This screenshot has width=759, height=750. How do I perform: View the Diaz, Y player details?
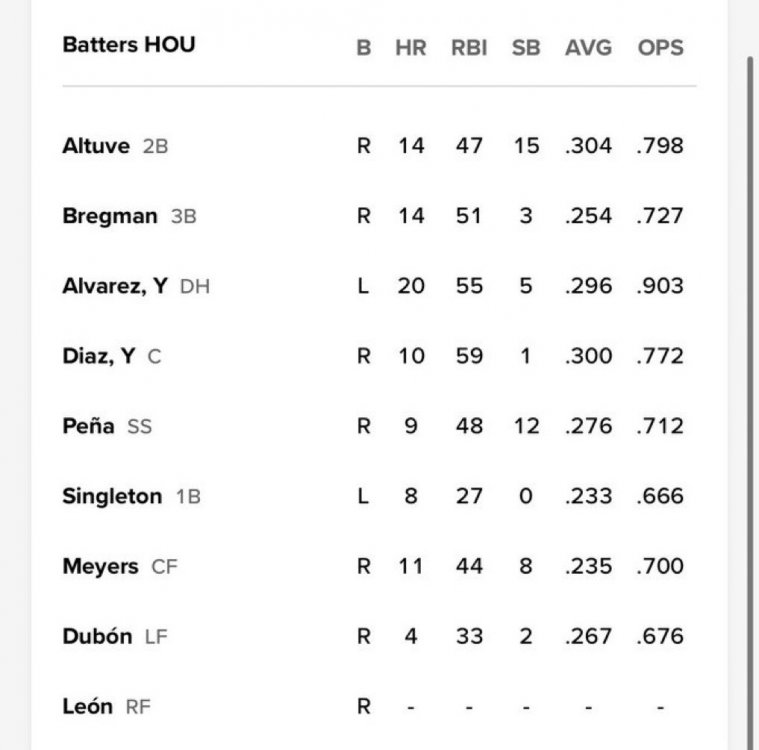pos(98,356)
